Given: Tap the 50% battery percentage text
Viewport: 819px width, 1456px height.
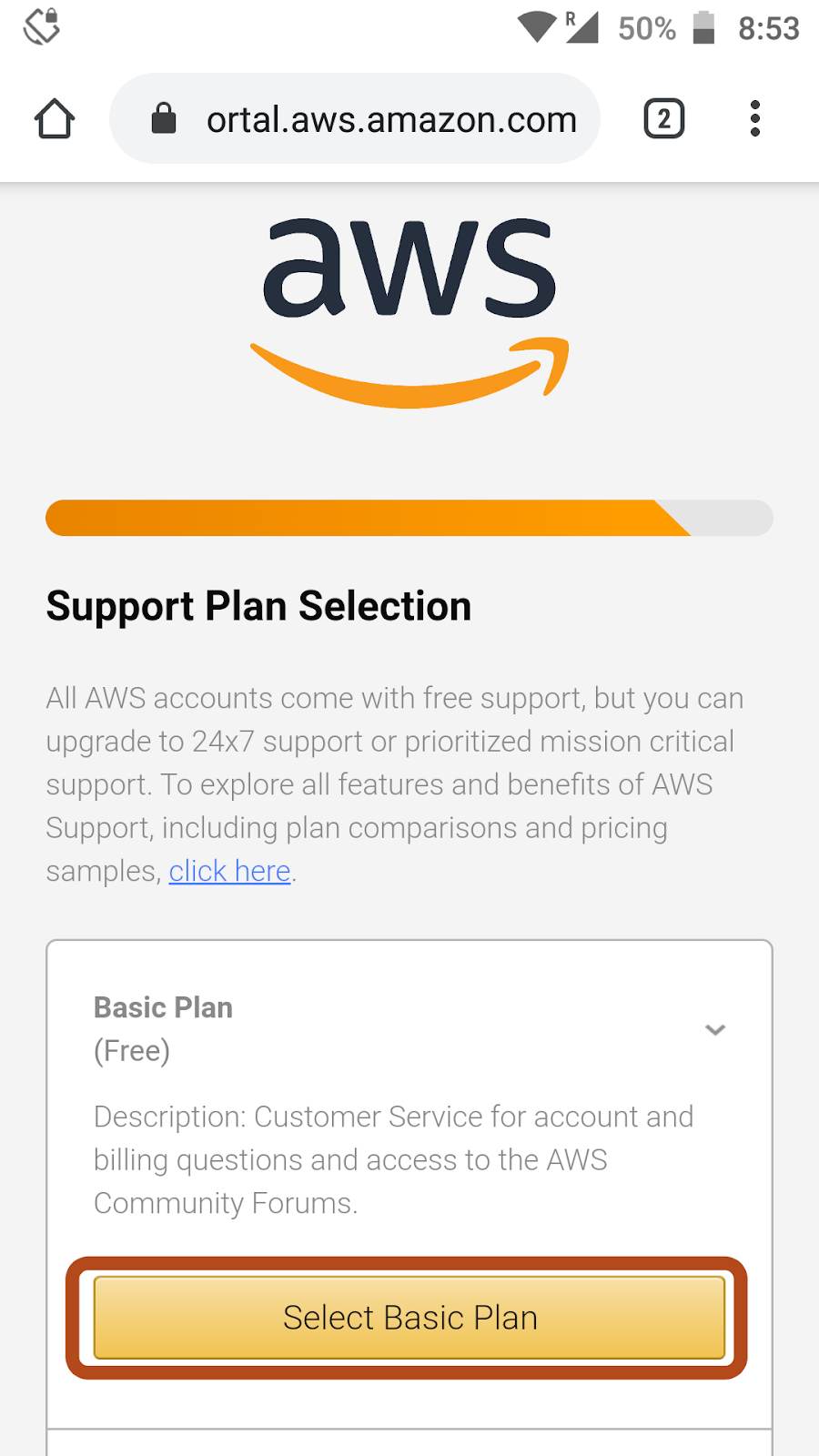Looking at the screenshot, I should (646, 28).
